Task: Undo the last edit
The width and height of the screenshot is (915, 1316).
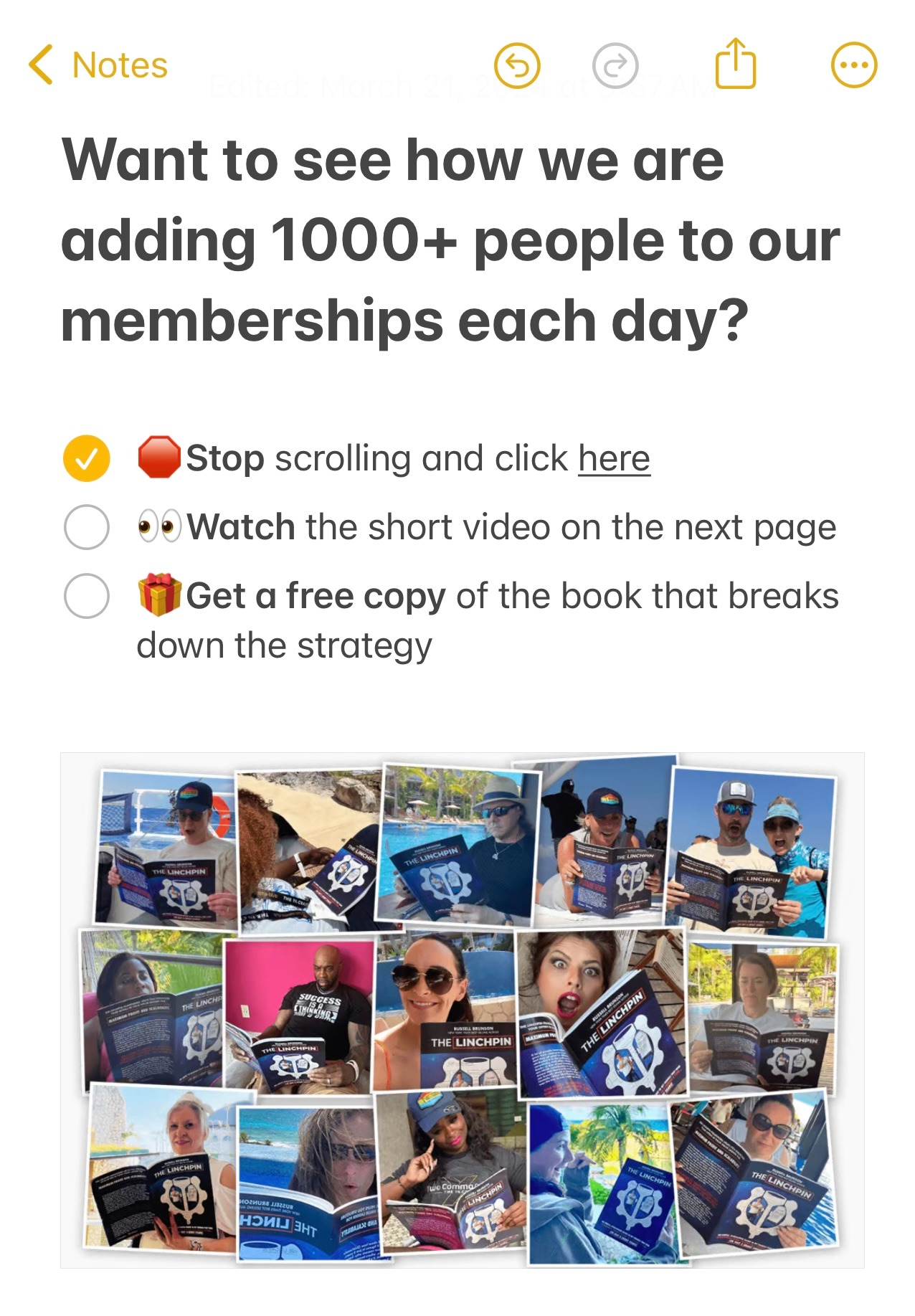Action: (516, 65)
